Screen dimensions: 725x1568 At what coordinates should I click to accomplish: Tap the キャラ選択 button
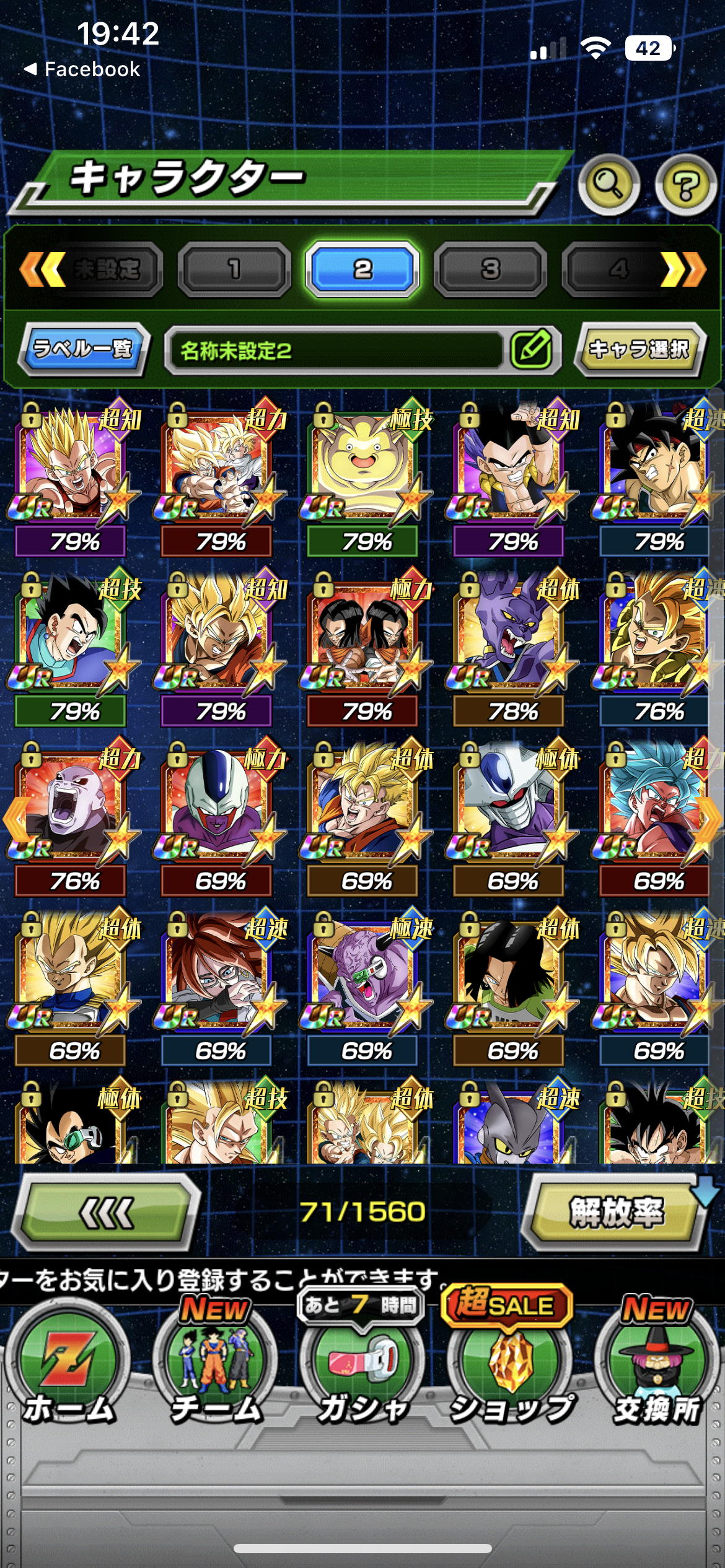tap(639, 349)
